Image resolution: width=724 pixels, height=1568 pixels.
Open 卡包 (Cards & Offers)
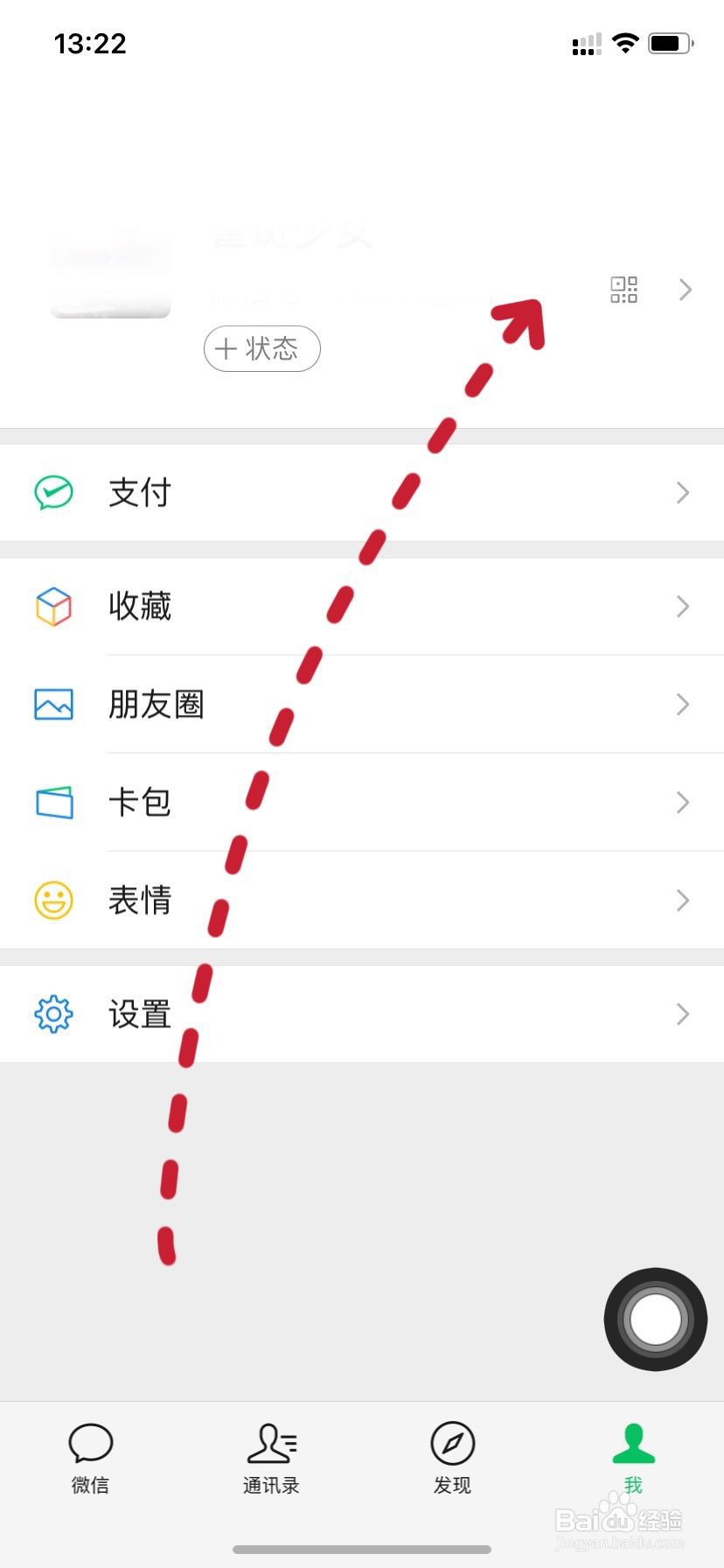pyautogui.click(x=139, y=802)
